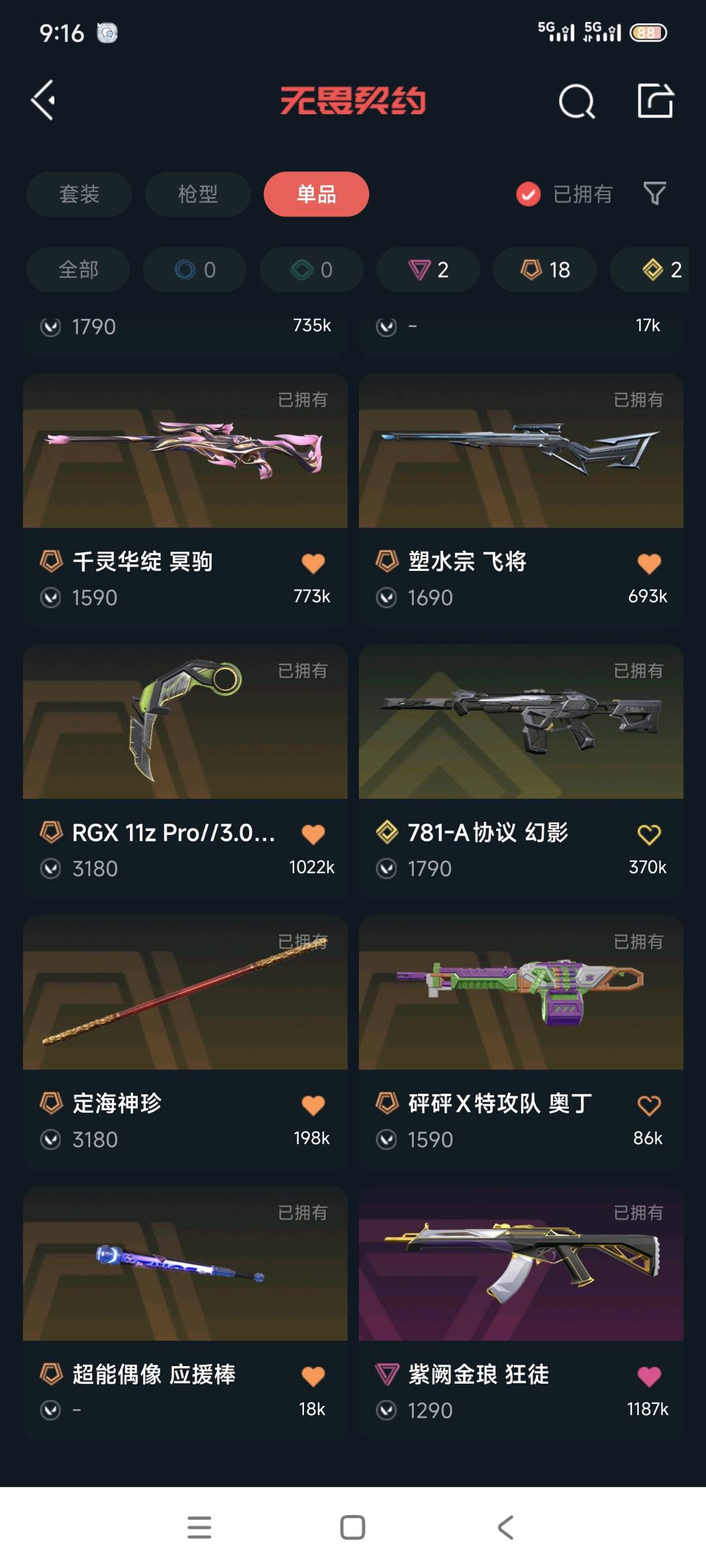Switch to the 套装 tab
706x1568 pixels.
tap(79, 194)
